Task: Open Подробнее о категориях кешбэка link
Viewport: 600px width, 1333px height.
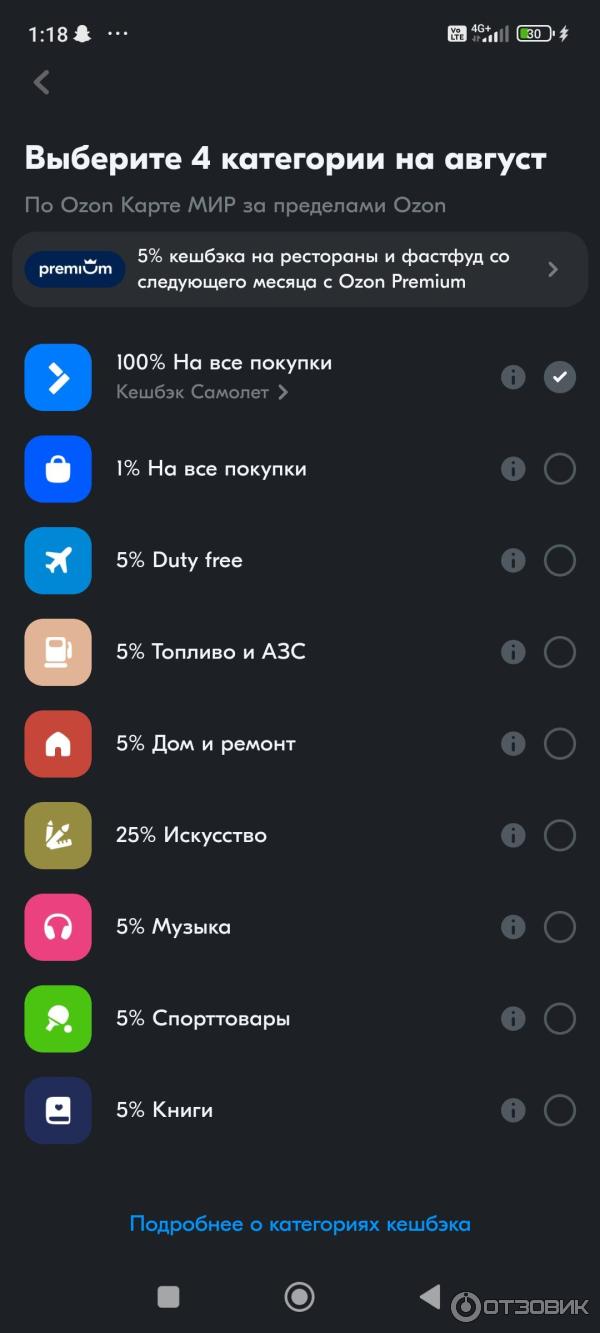Action: (x=300, y=1224)
